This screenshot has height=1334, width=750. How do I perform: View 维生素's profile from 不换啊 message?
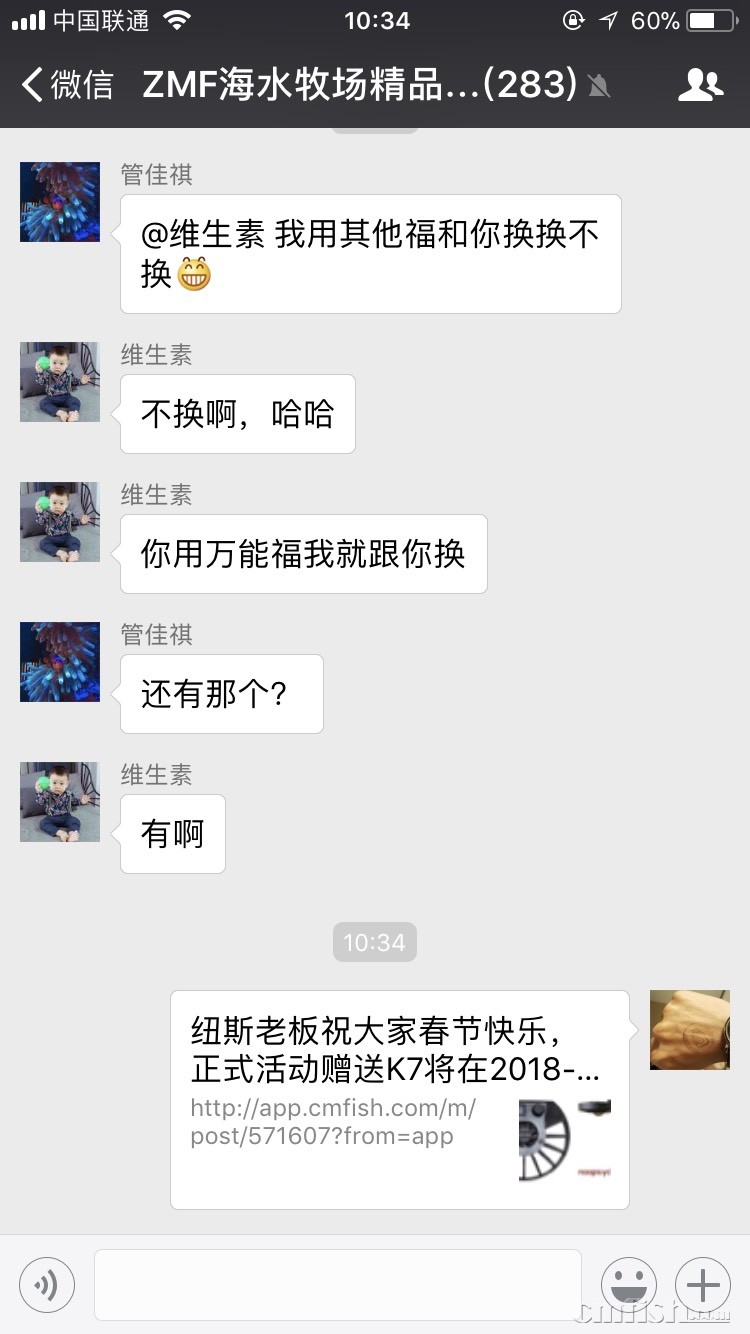click(60, 382)
